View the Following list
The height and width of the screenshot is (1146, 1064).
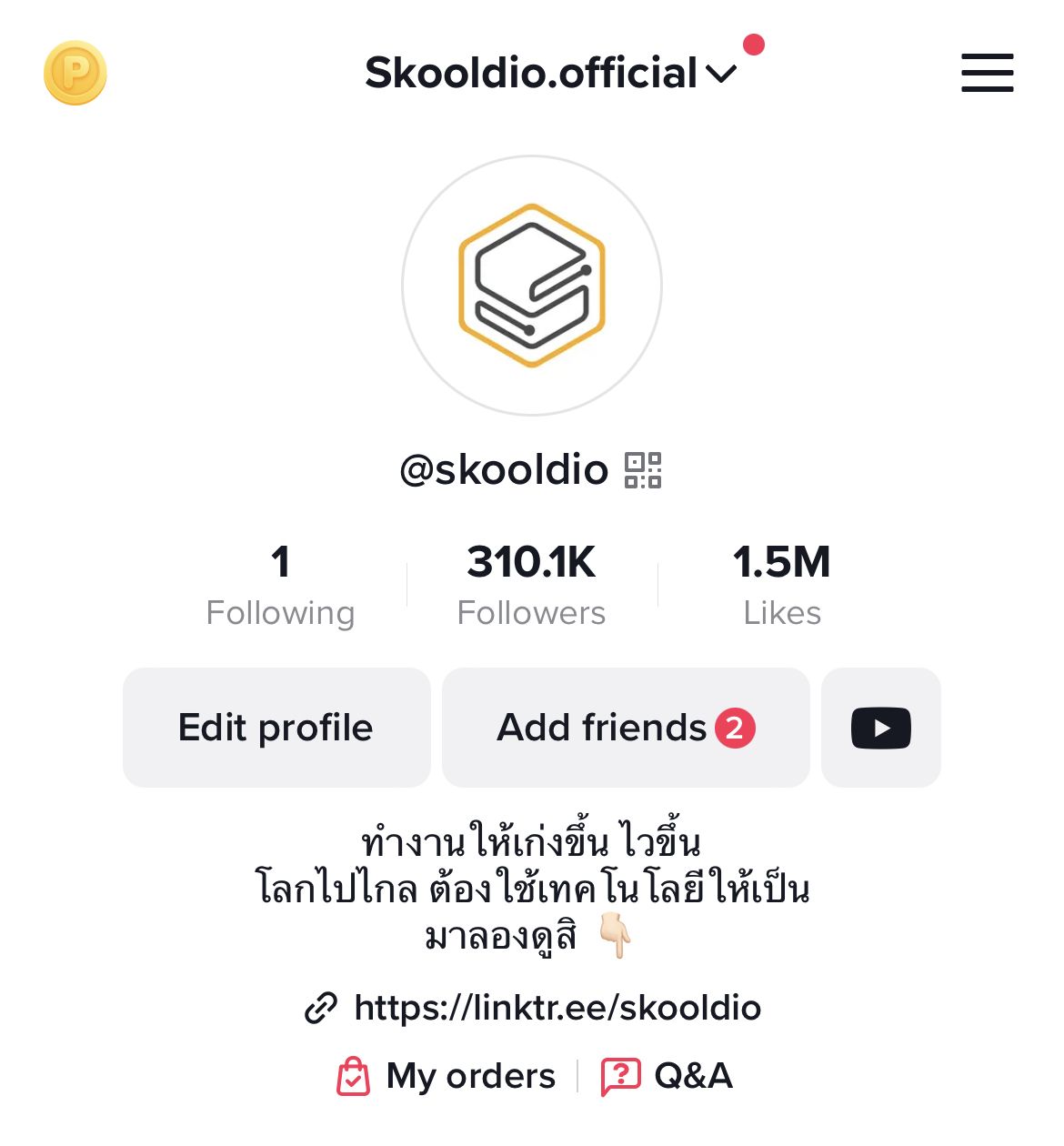click(280, 582)
